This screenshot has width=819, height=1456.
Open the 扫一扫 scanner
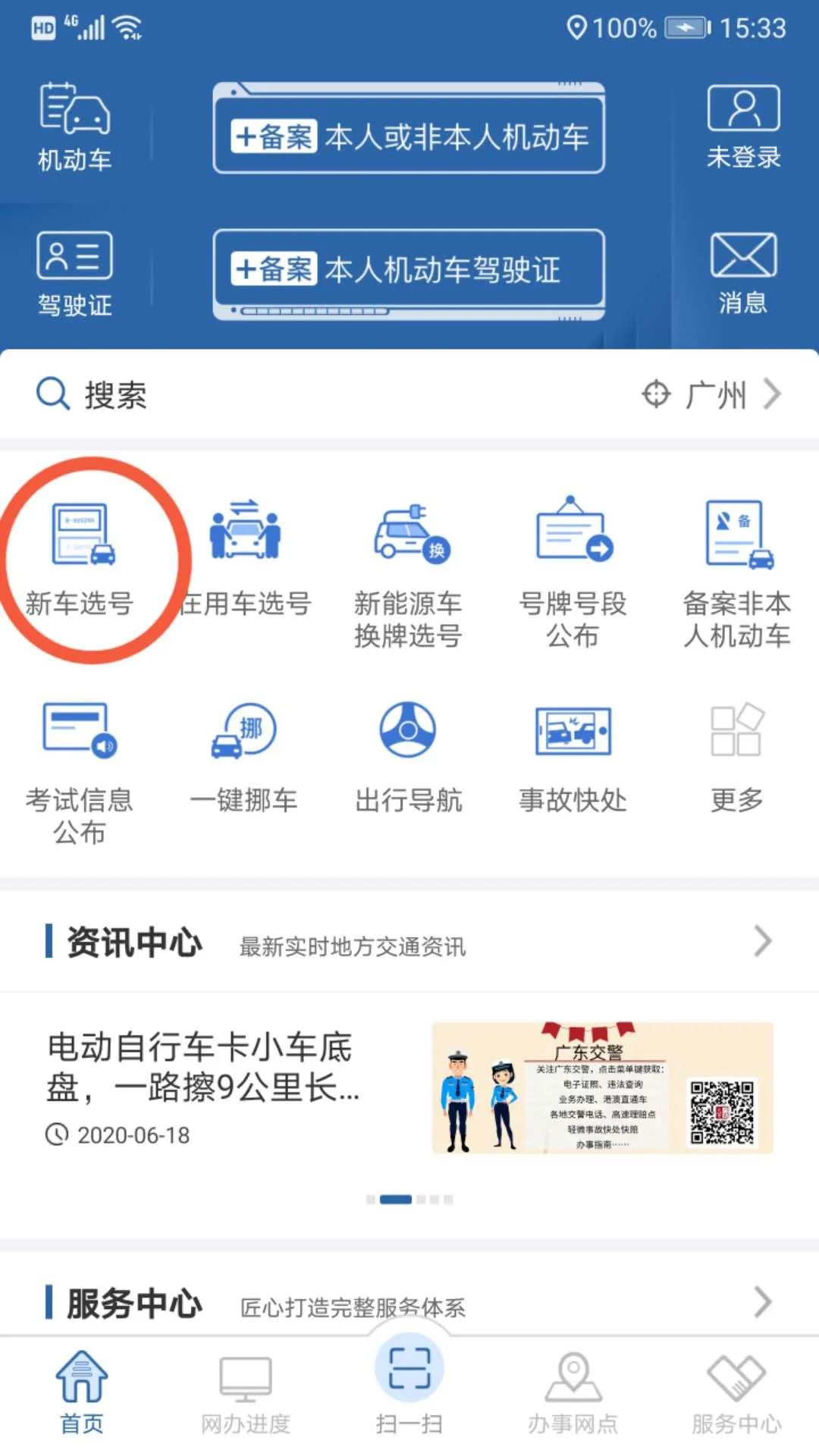409,1384
